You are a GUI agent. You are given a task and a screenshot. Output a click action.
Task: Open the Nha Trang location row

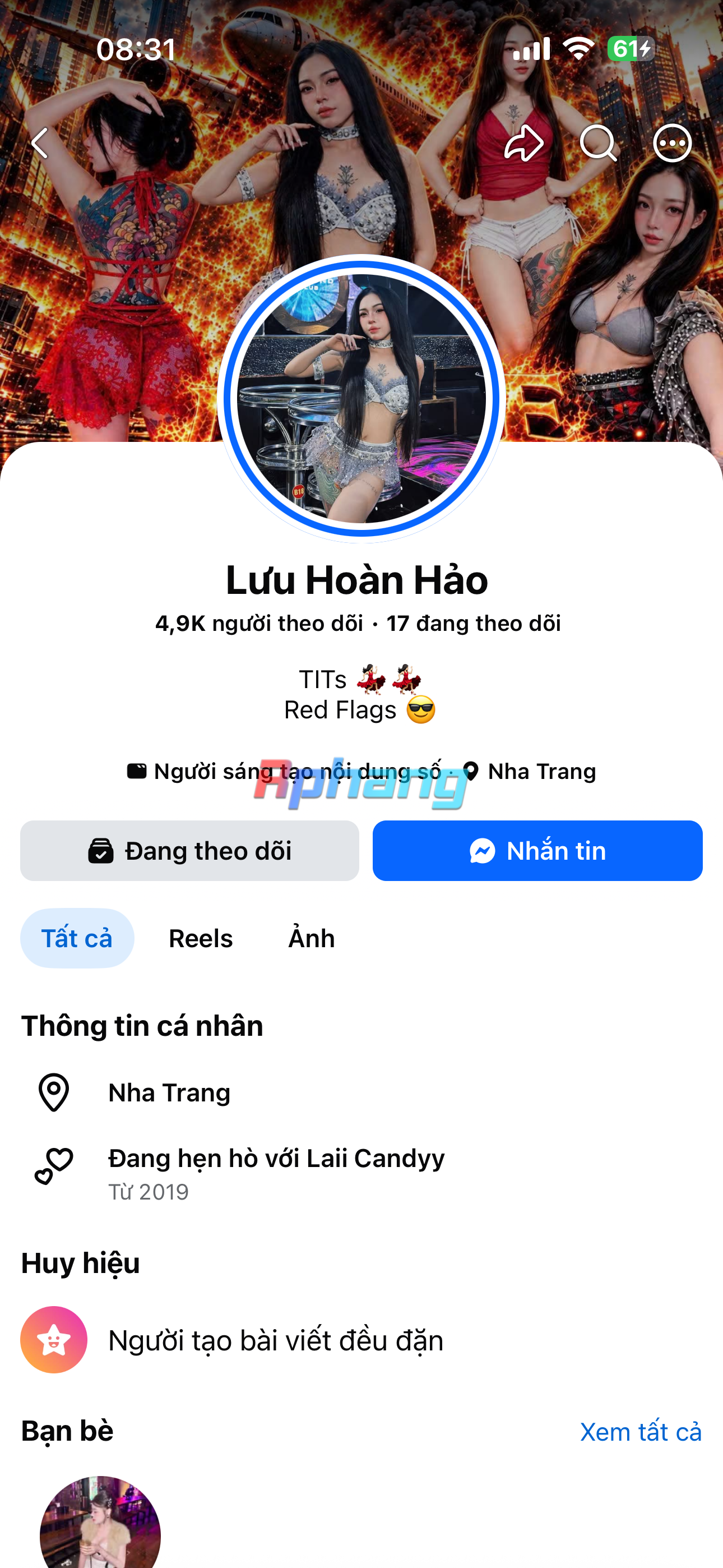tap(361, 1092)
